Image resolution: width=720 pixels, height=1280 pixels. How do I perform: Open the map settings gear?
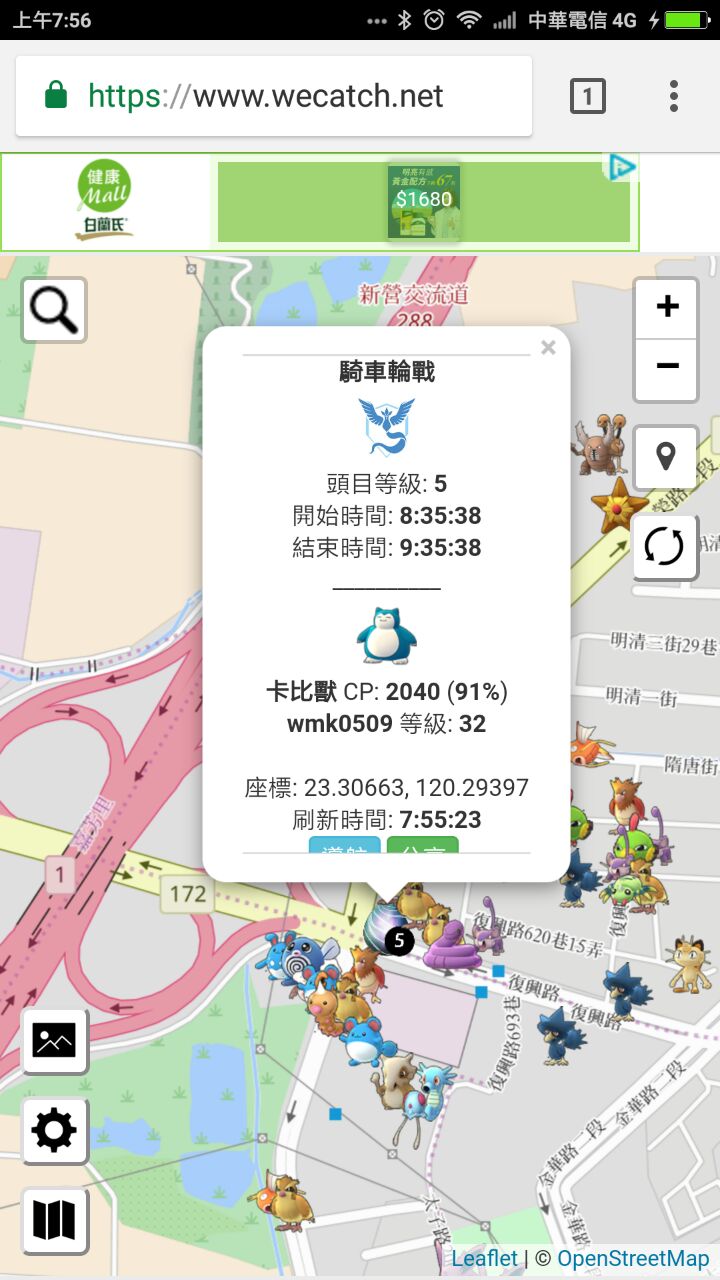click(54, 1131)
